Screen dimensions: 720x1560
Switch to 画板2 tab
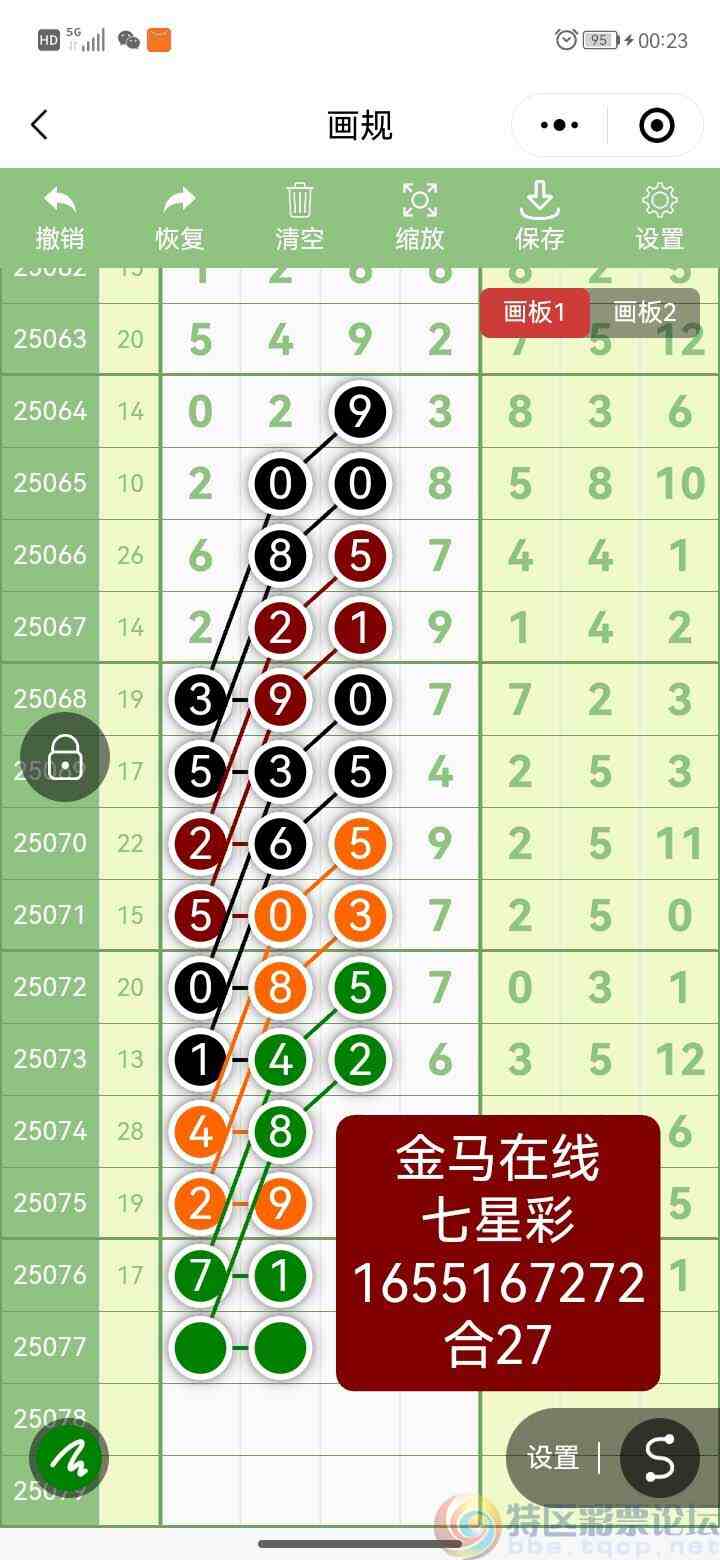(644, 312)
